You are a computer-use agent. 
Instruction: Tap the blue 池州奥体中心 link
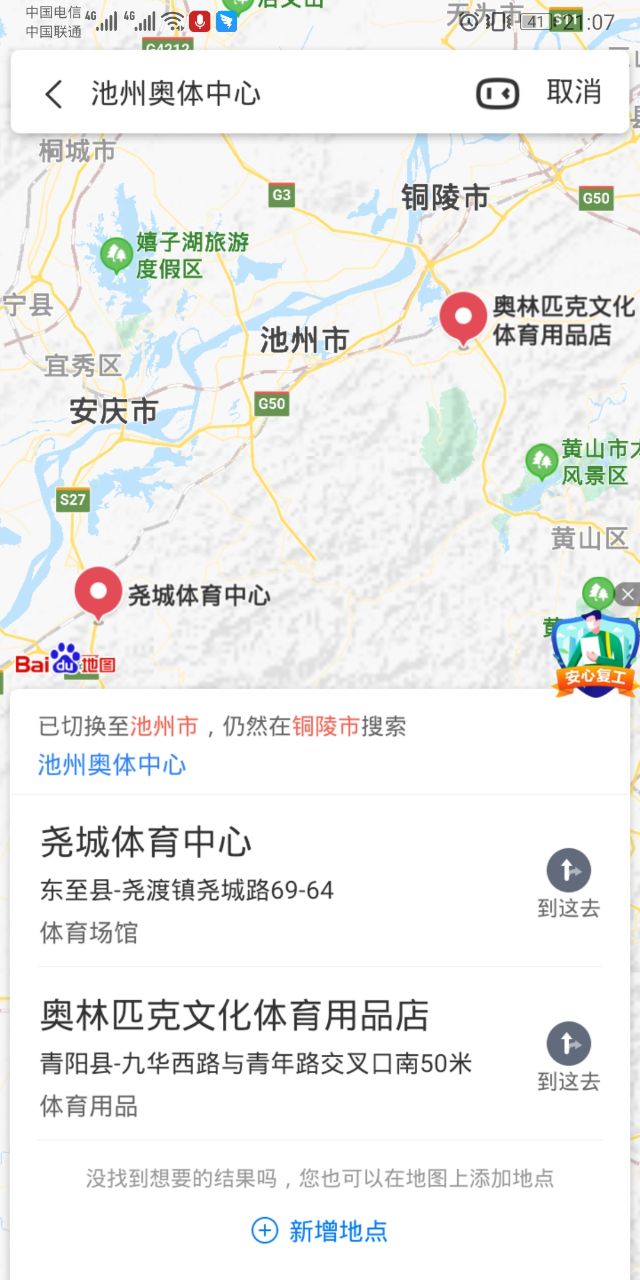[112, 765]
